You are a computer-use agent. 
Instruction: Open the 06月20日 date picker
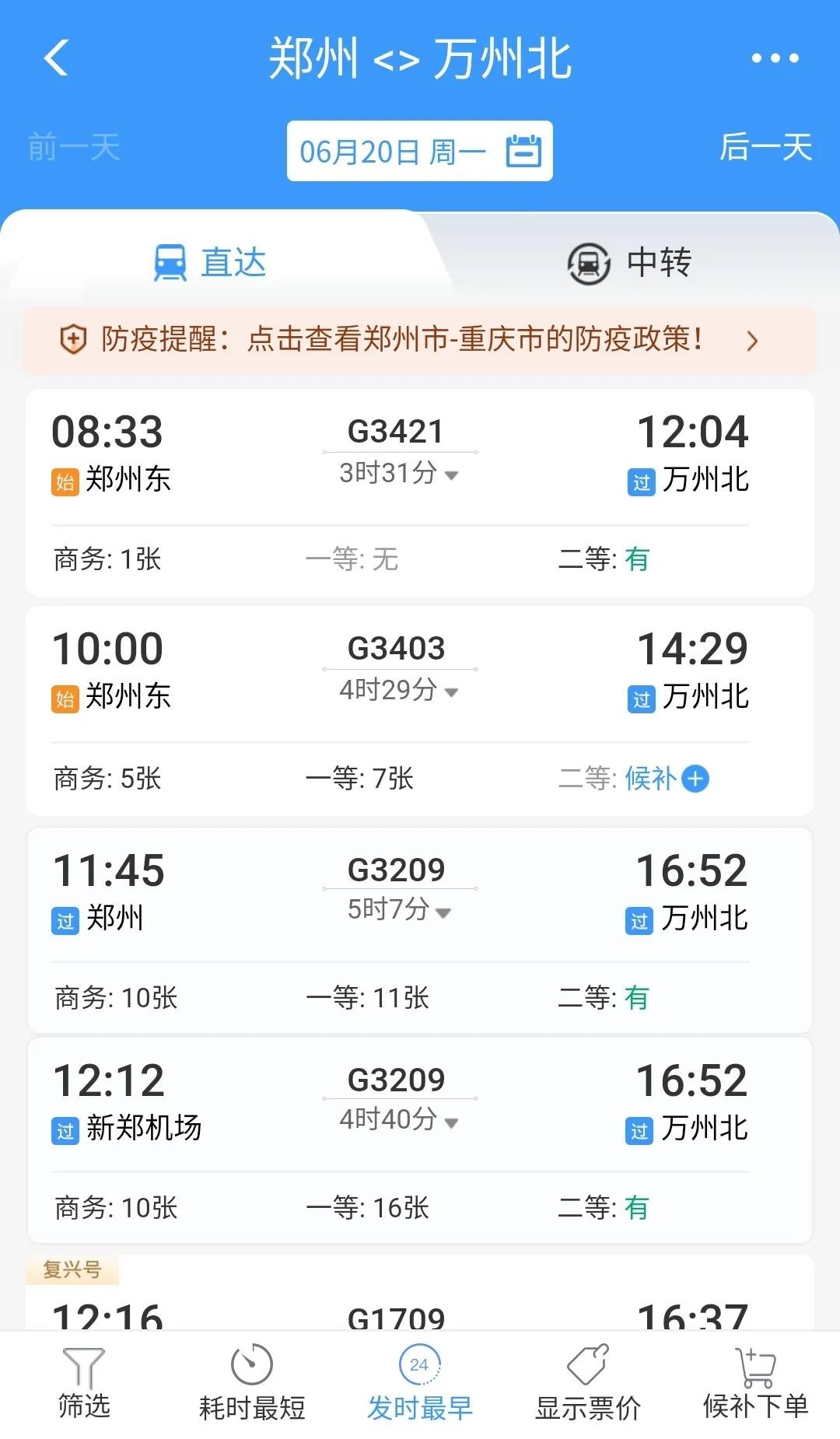[419, 151]
